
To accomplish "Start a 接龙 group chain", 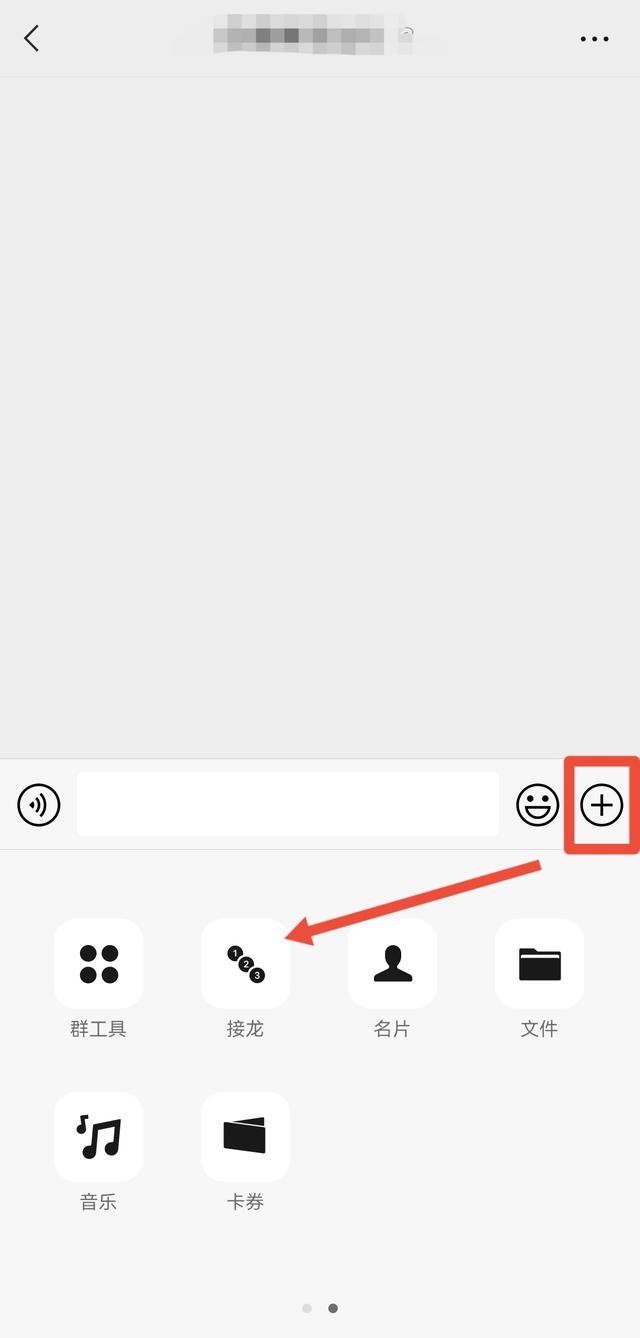I will 245,964.
